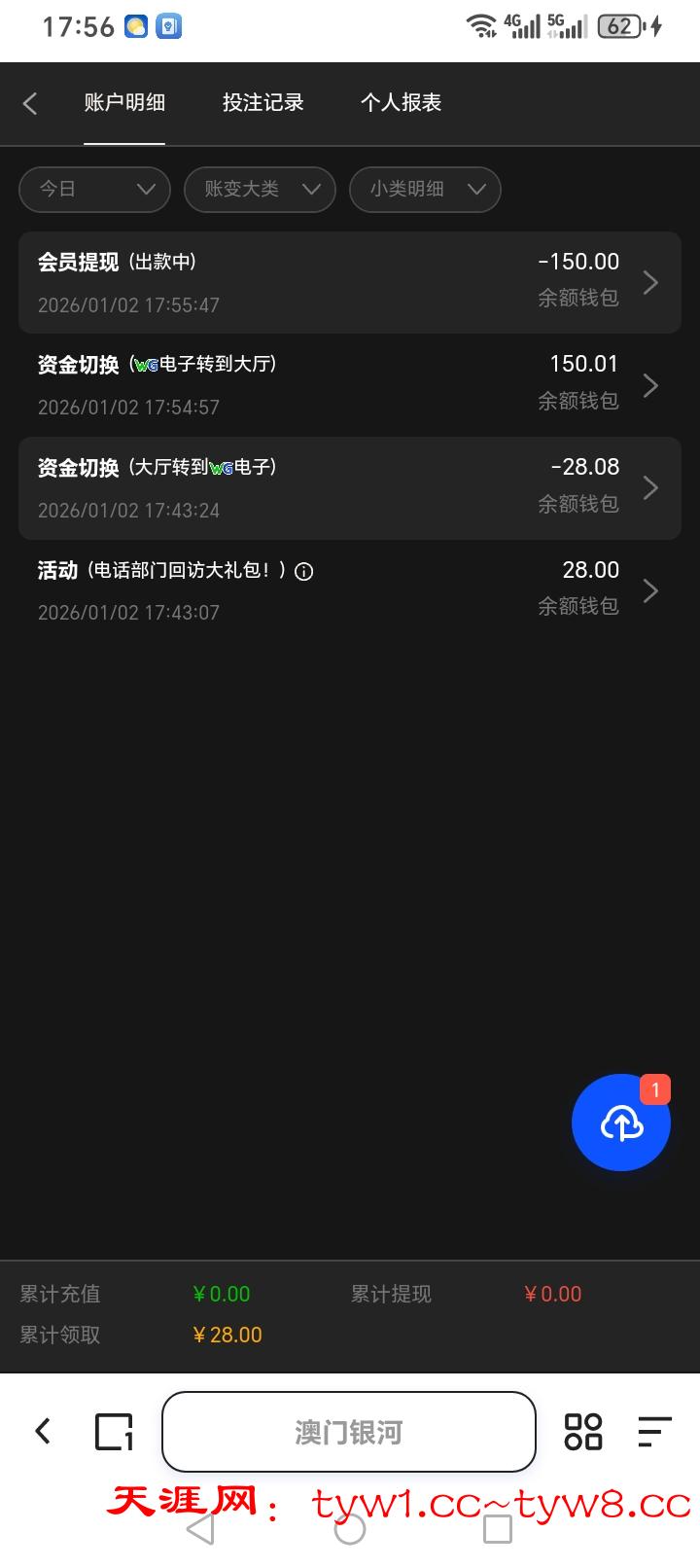
Task: Open the -28.08 大厅转到电子 transfer record
Action: [349, 487]
